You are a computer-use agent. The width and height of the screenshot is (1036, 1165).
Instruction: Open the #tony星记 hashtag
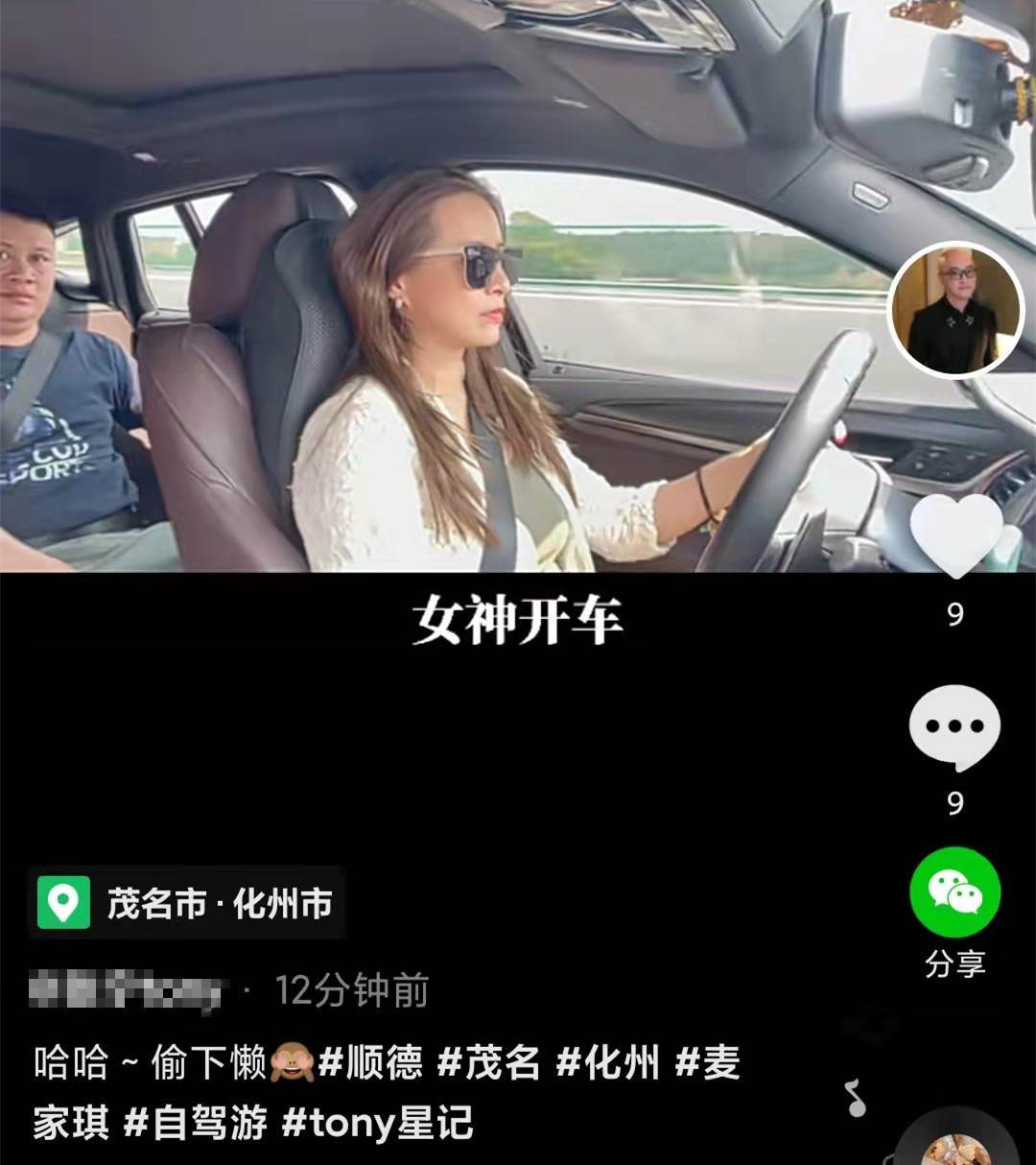pos(377,1123)
